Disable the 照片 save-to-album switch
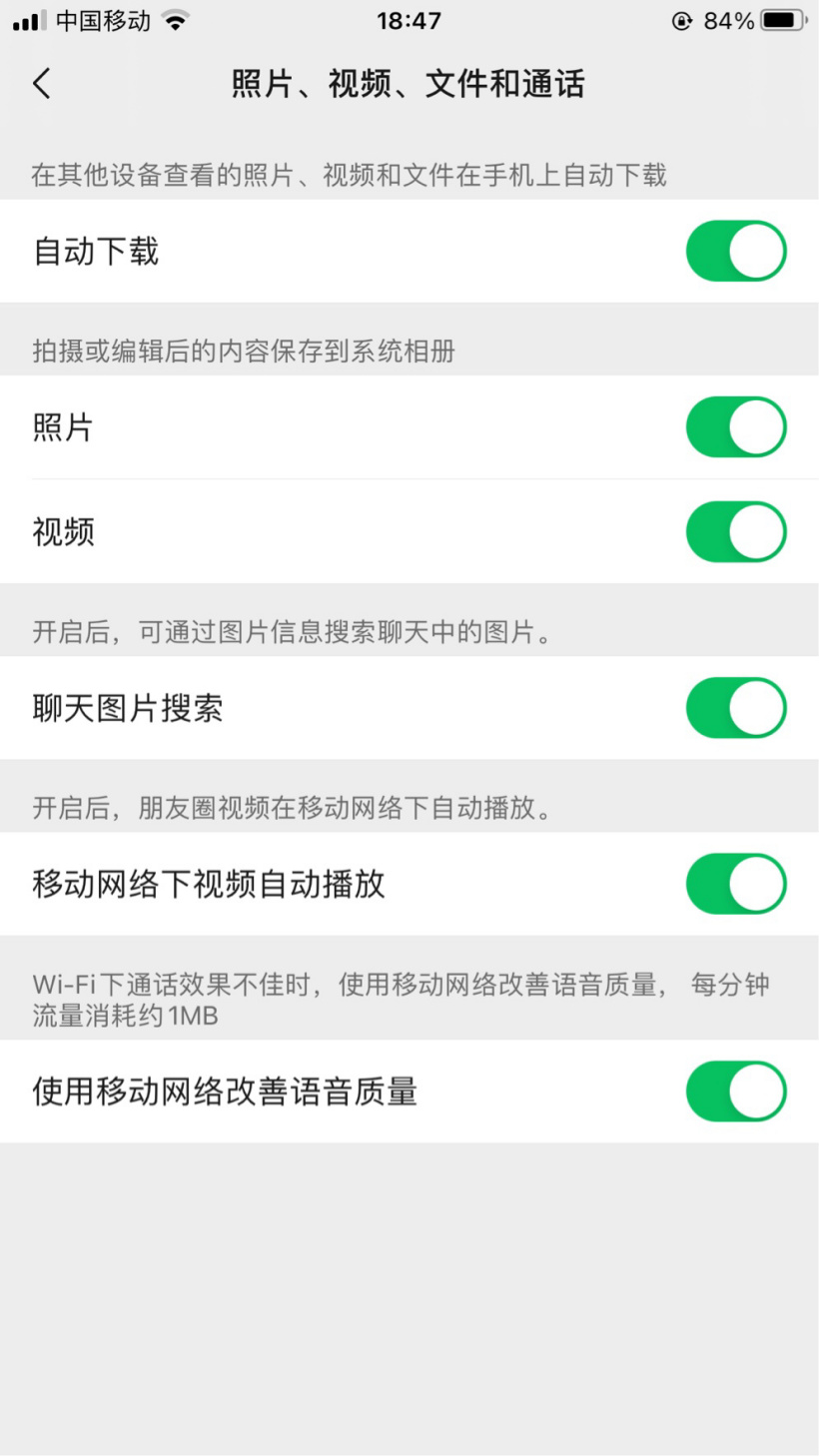Image resolution: width=819 pixels, height=1456 pixels. pyautogui.click(x=736, y=426)
